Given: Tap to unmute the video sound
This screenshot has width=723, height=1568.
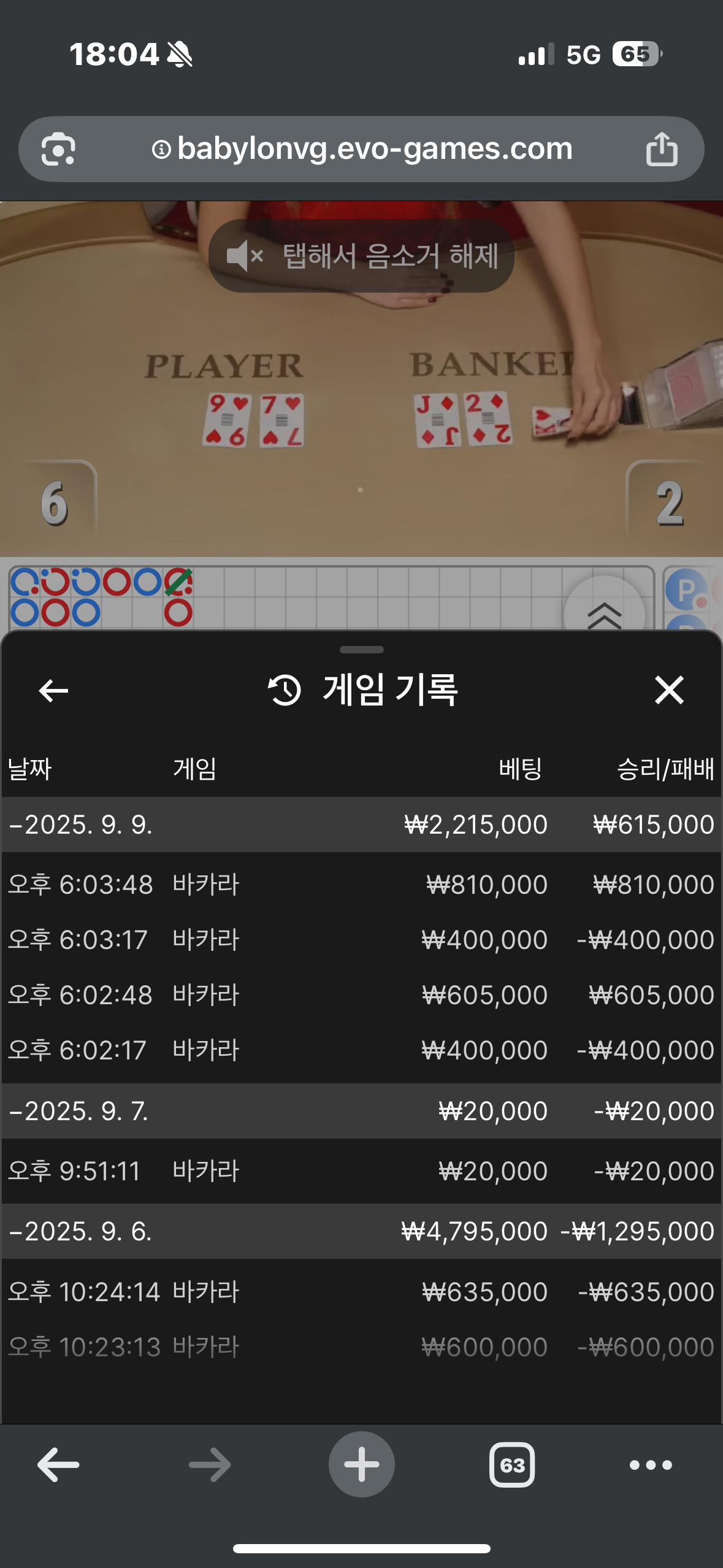Looking at the screenshot, I should click(x=361, y=256).
